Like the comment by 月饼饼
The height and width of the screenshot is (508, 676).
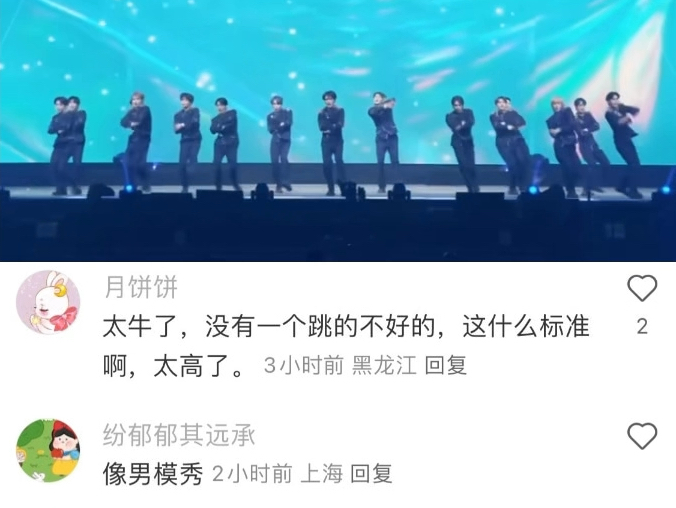tap(641, 289)
